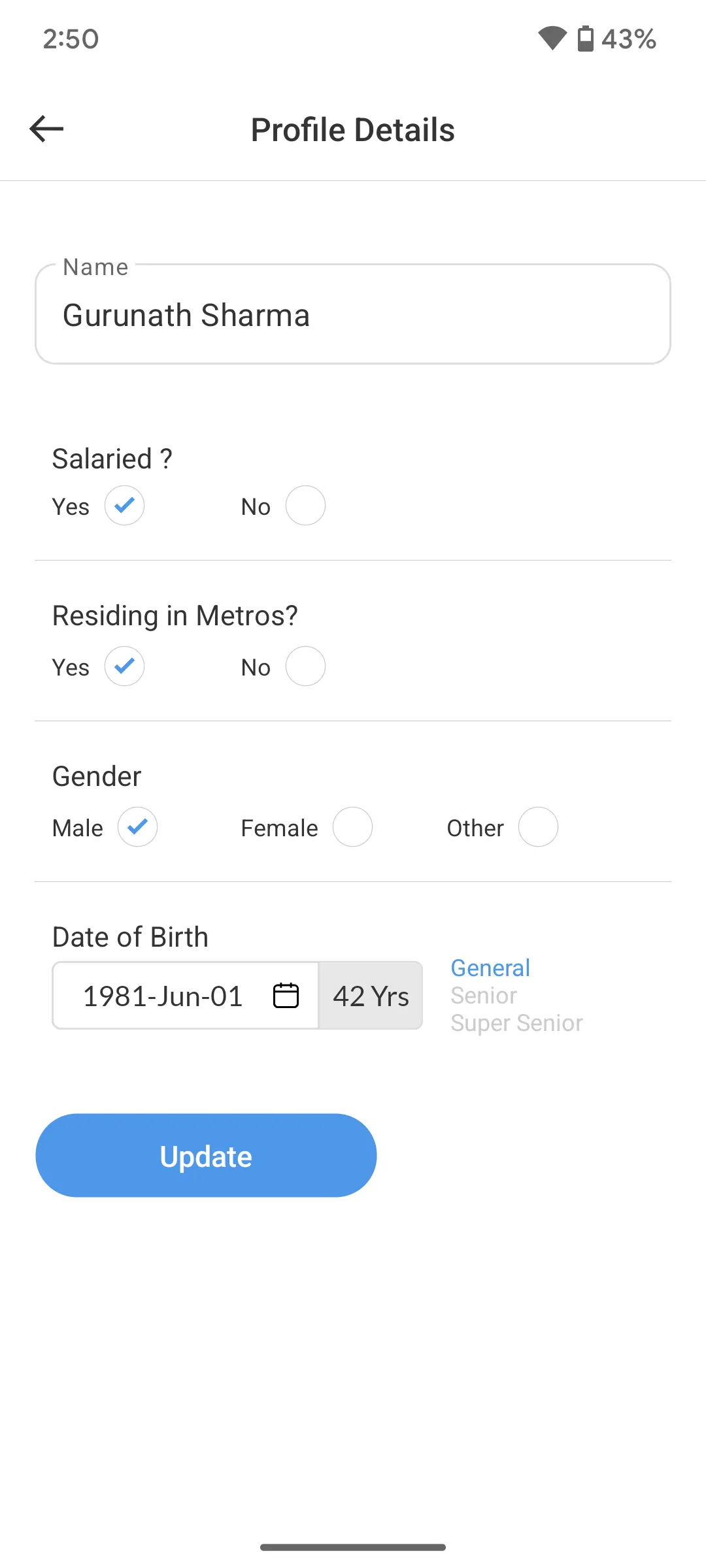The image size is (706, 1568).
Task: Click the home indicator bar at bottom
Action: pyautogui.click(x=353, y=1546)
